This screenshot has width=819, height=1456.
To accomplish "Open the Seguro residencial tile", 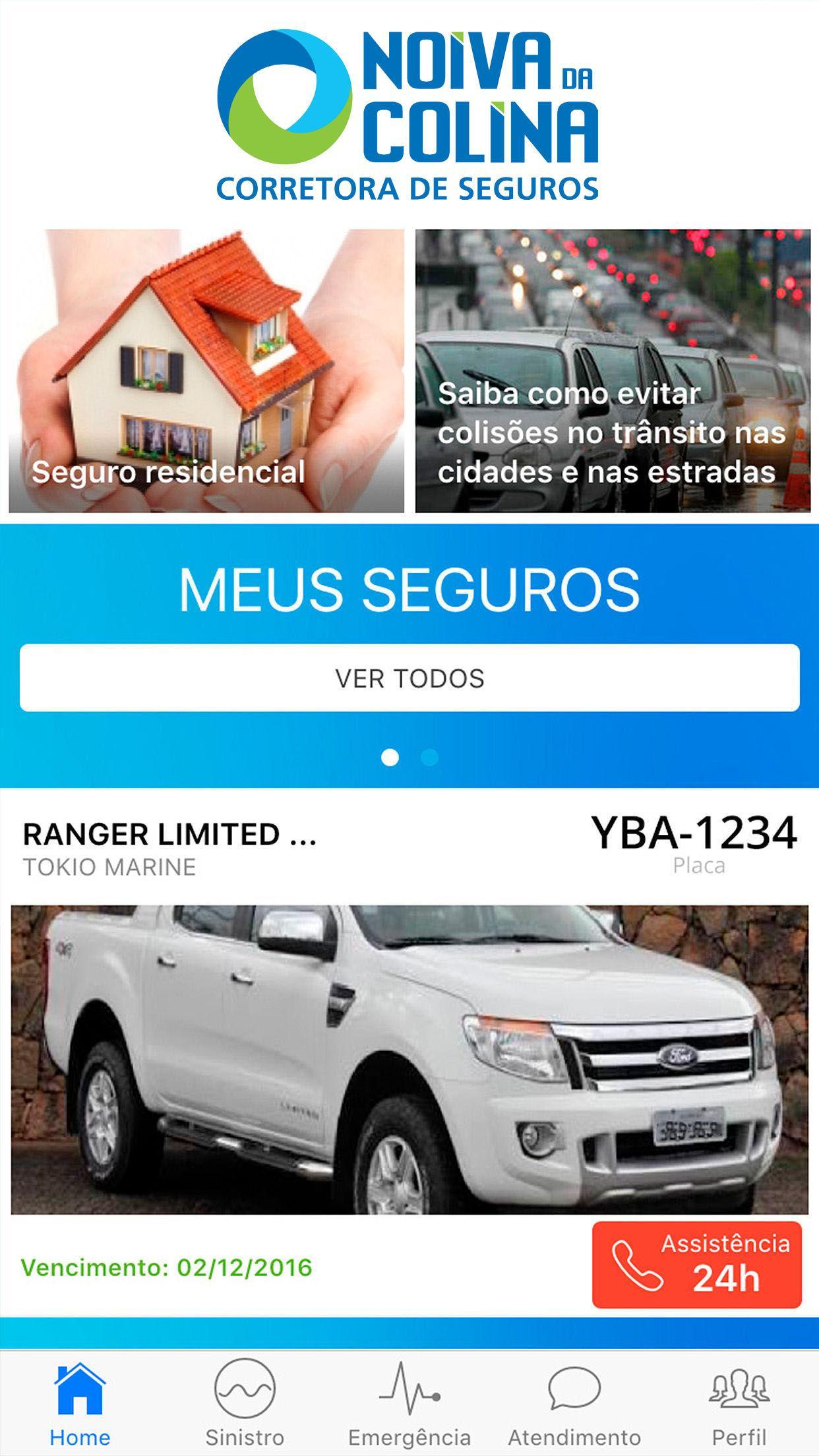I will pos(206,371).
